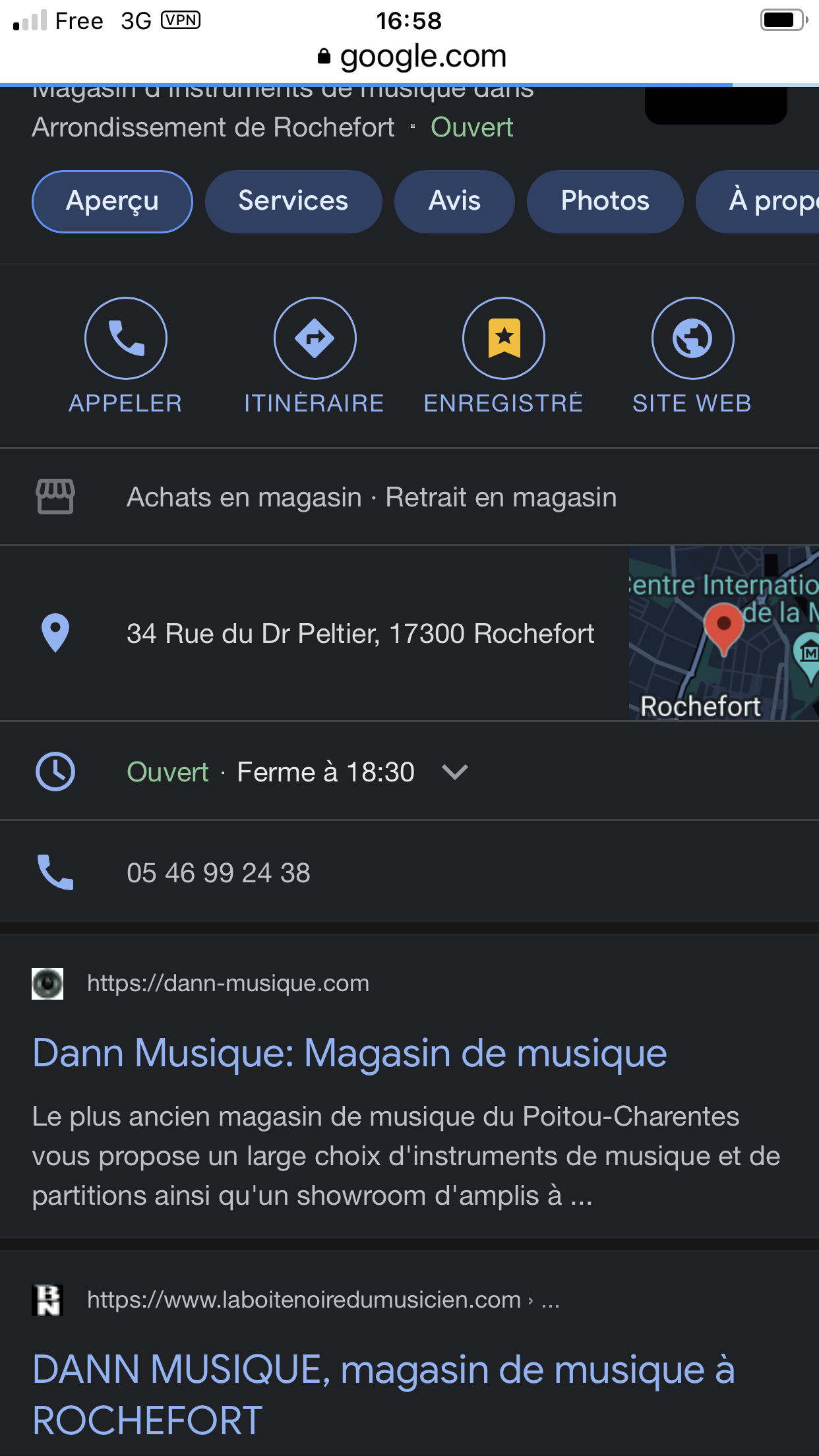Screen dimensions: 819x1456
Task: Open the laboitenoiredumusicien.com Dann Musique result
Action: 383,1395
